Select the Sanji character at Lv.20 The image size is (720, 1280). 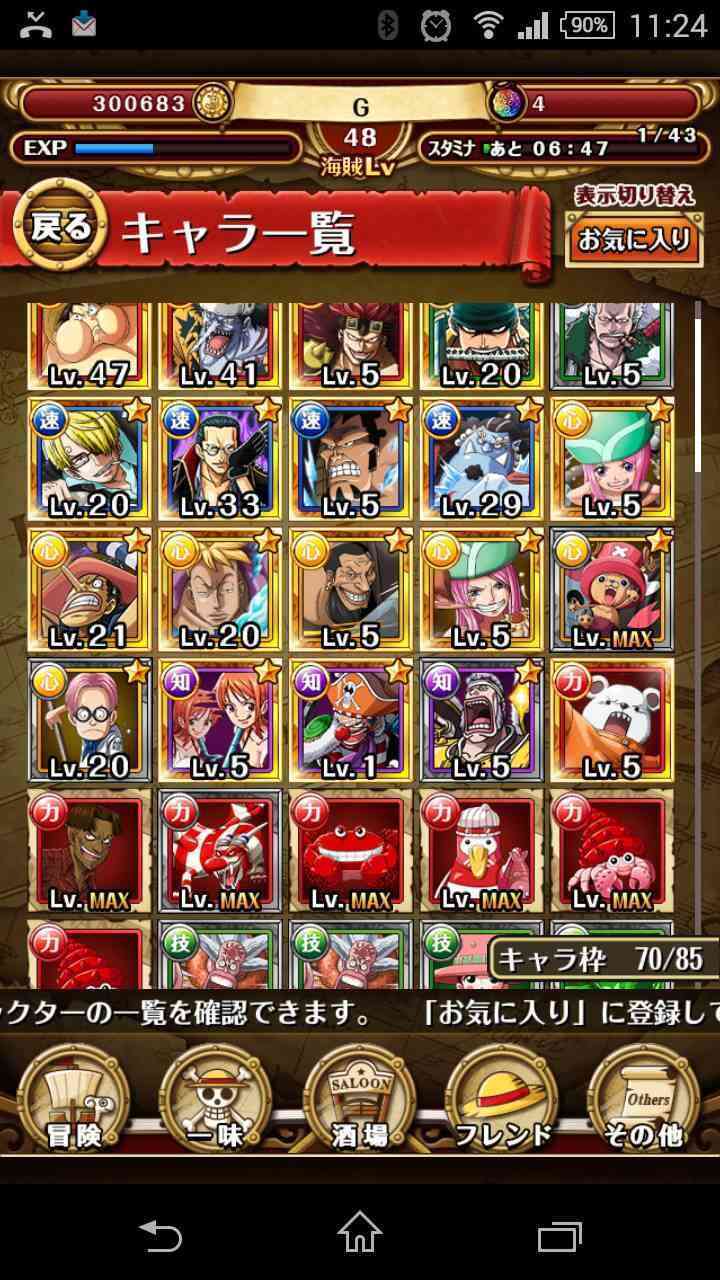(x=90, y=458)
